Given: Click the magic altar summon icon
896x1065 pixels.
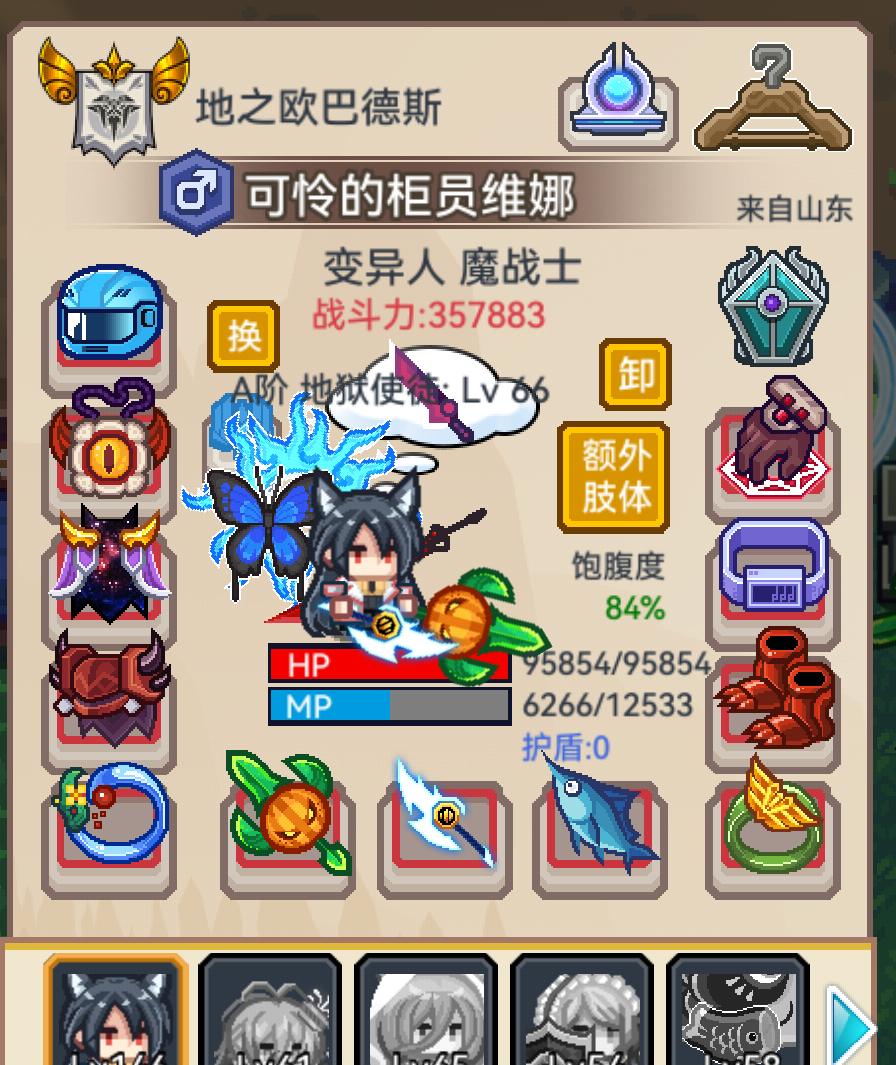Looking at the screenshot, I should pyautogui.click(x=617, y=95).
